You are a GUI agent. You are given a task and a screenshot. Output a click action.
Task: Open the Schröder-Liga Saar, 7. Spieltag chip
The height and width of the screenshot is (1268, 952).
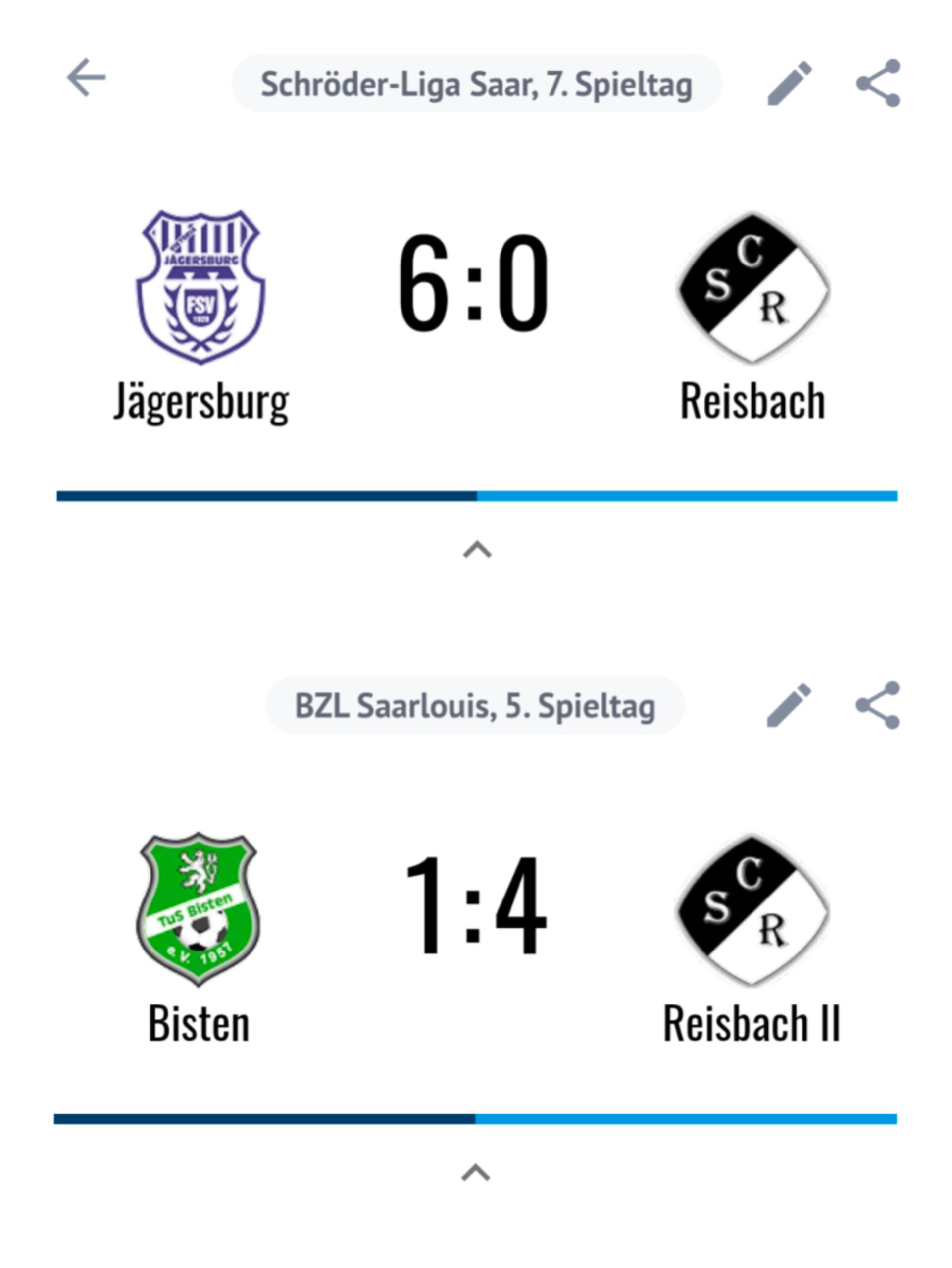(x=476, y=84)
